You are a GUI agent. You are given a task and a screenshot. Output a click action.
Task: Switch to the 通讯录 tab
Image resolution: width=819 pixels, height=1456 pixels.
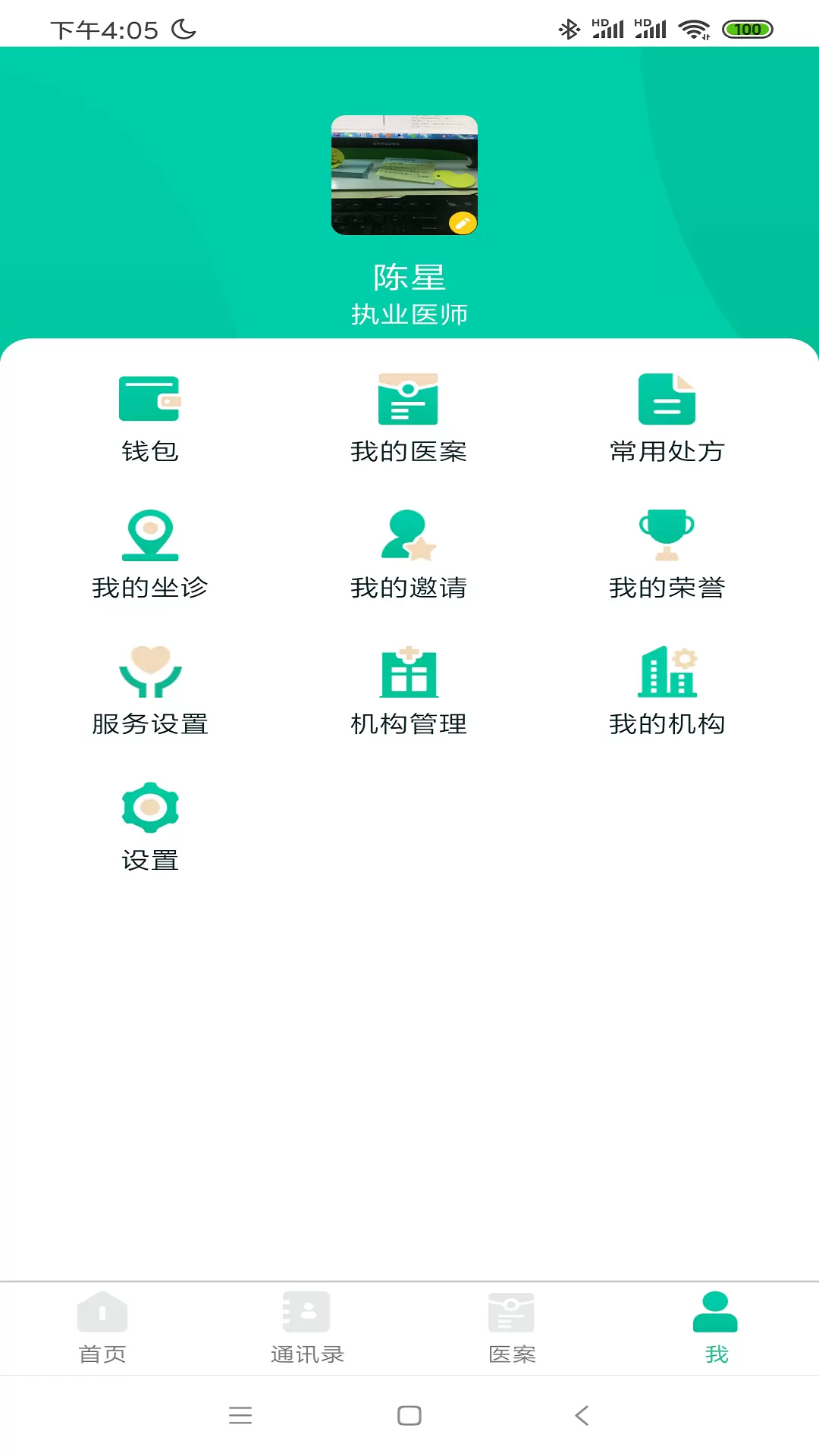307,1328
